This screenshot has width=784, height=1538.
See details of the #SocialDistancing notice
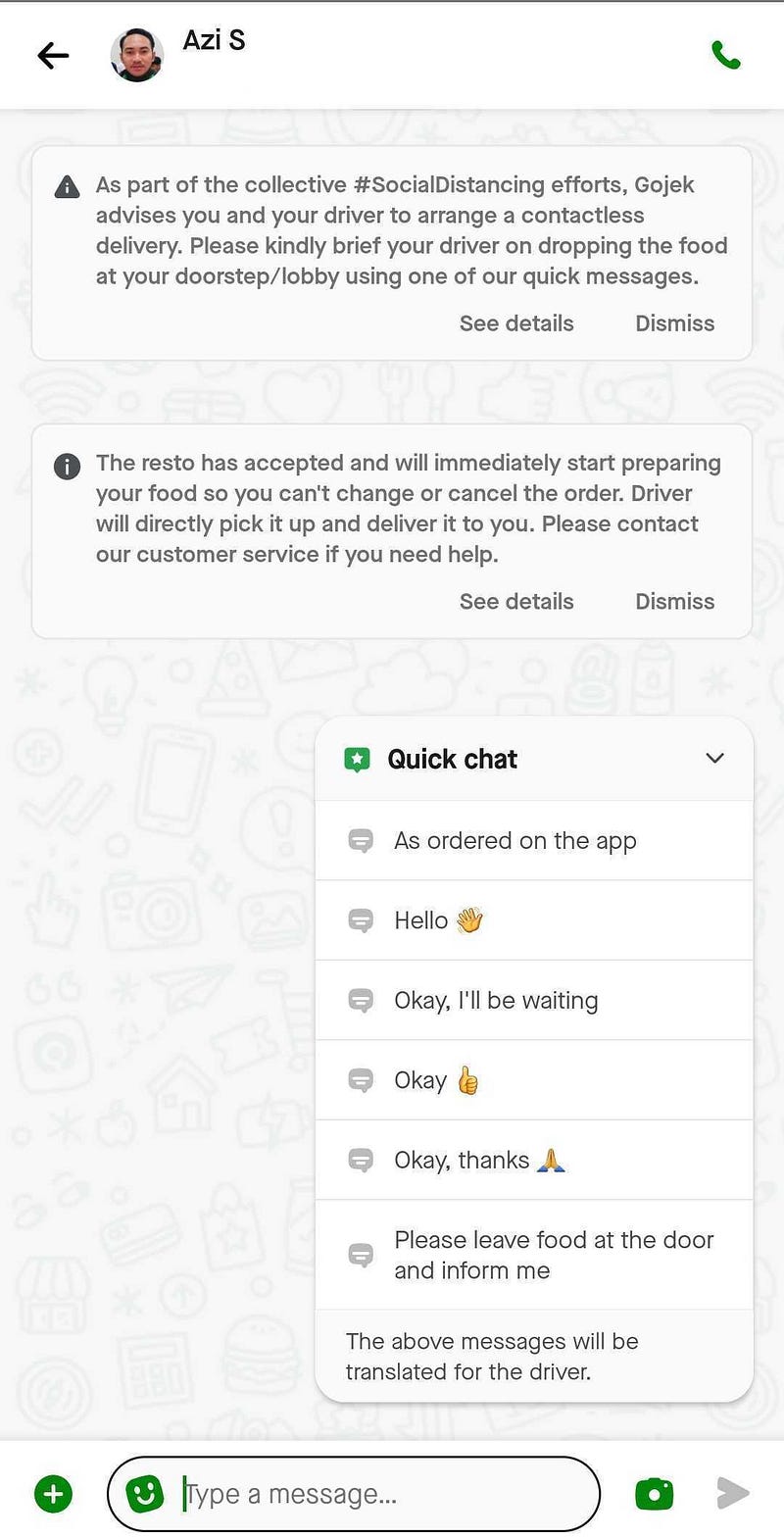[x=516, y=323]
